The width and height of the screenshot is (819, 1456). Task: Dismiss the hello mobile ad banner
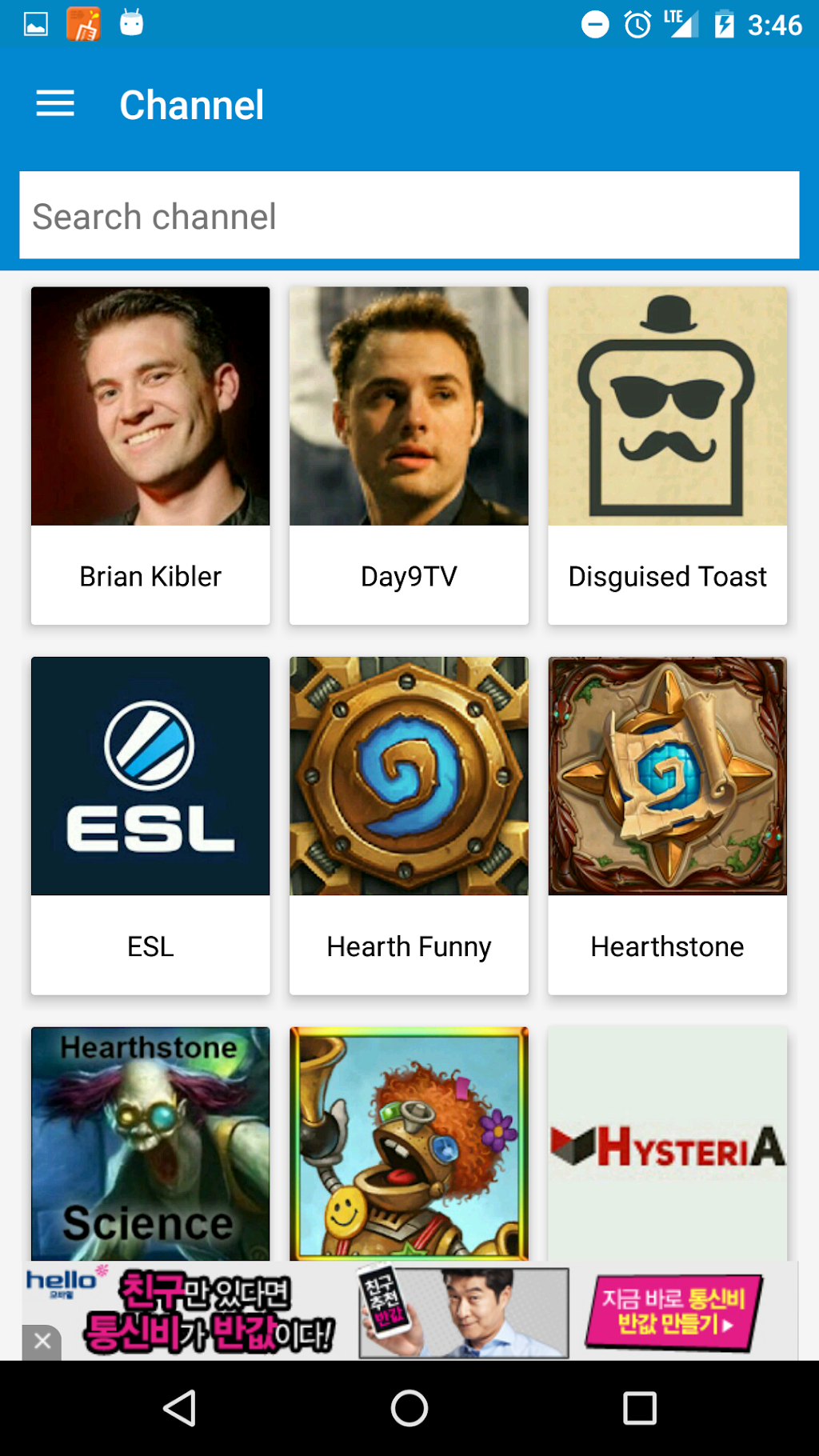pos(42,1341)
